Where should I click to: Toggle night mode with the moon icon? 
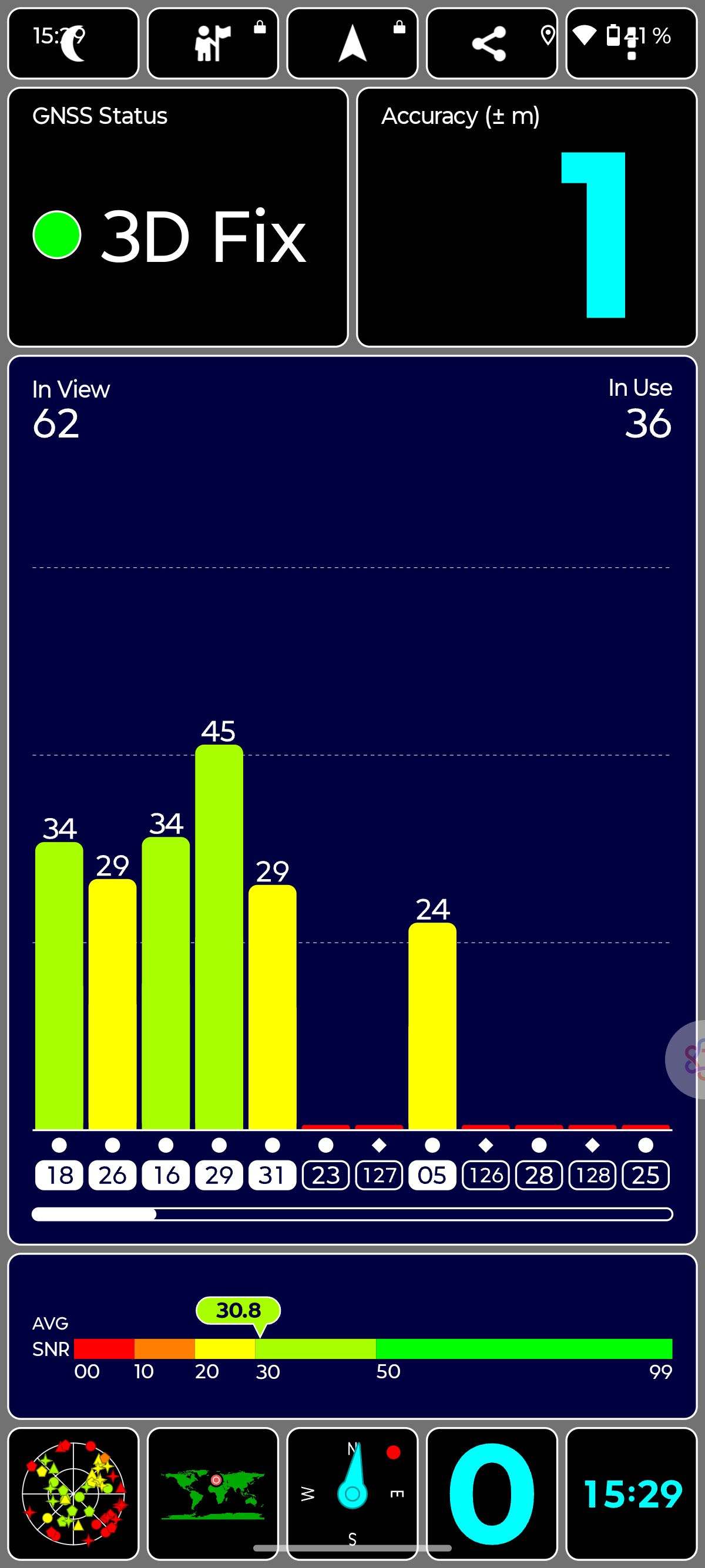click(x=73, y=44)
